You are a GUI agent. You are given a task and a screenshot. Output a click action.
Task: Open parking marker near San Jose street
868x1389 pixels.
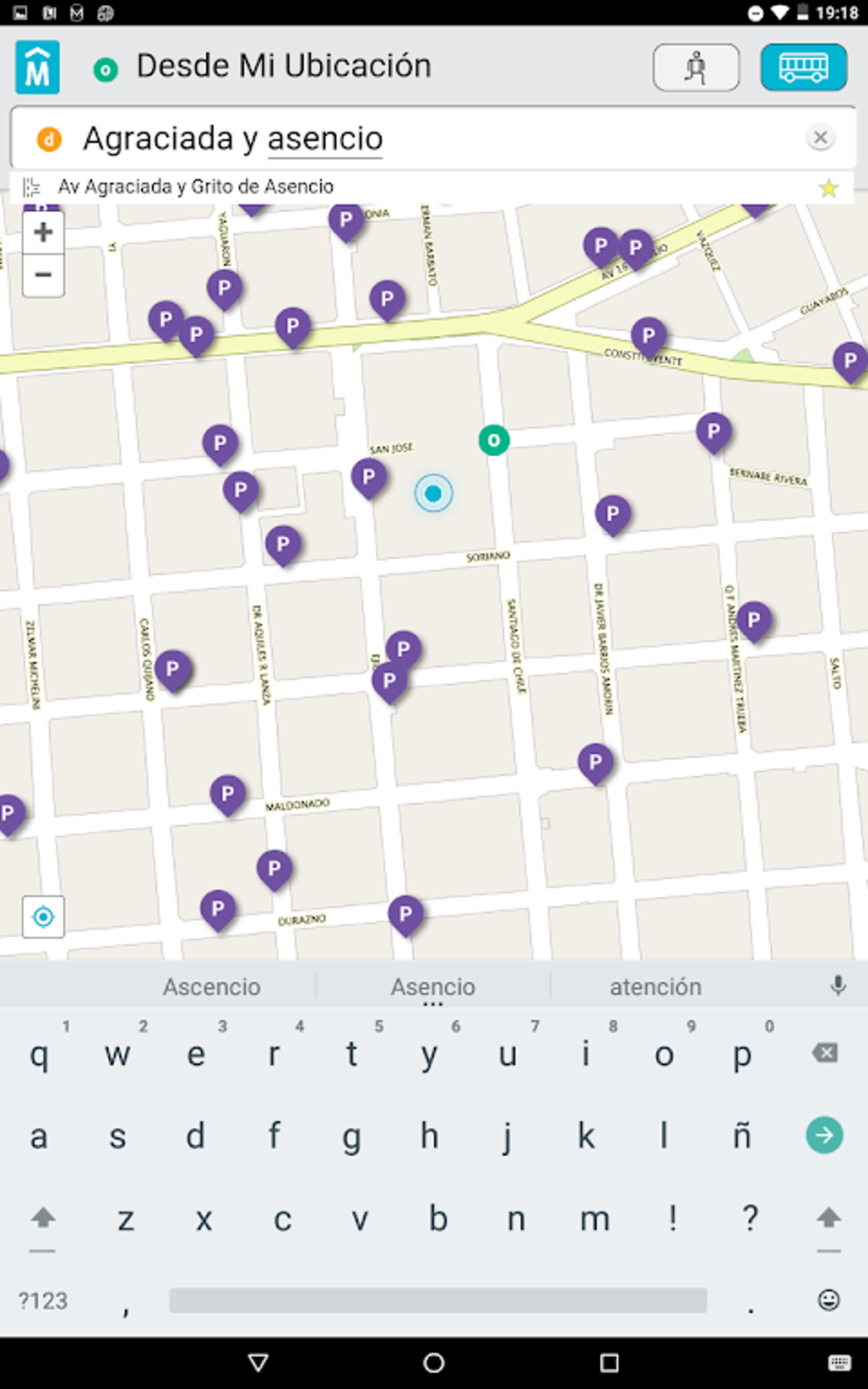tap(368, 477)
